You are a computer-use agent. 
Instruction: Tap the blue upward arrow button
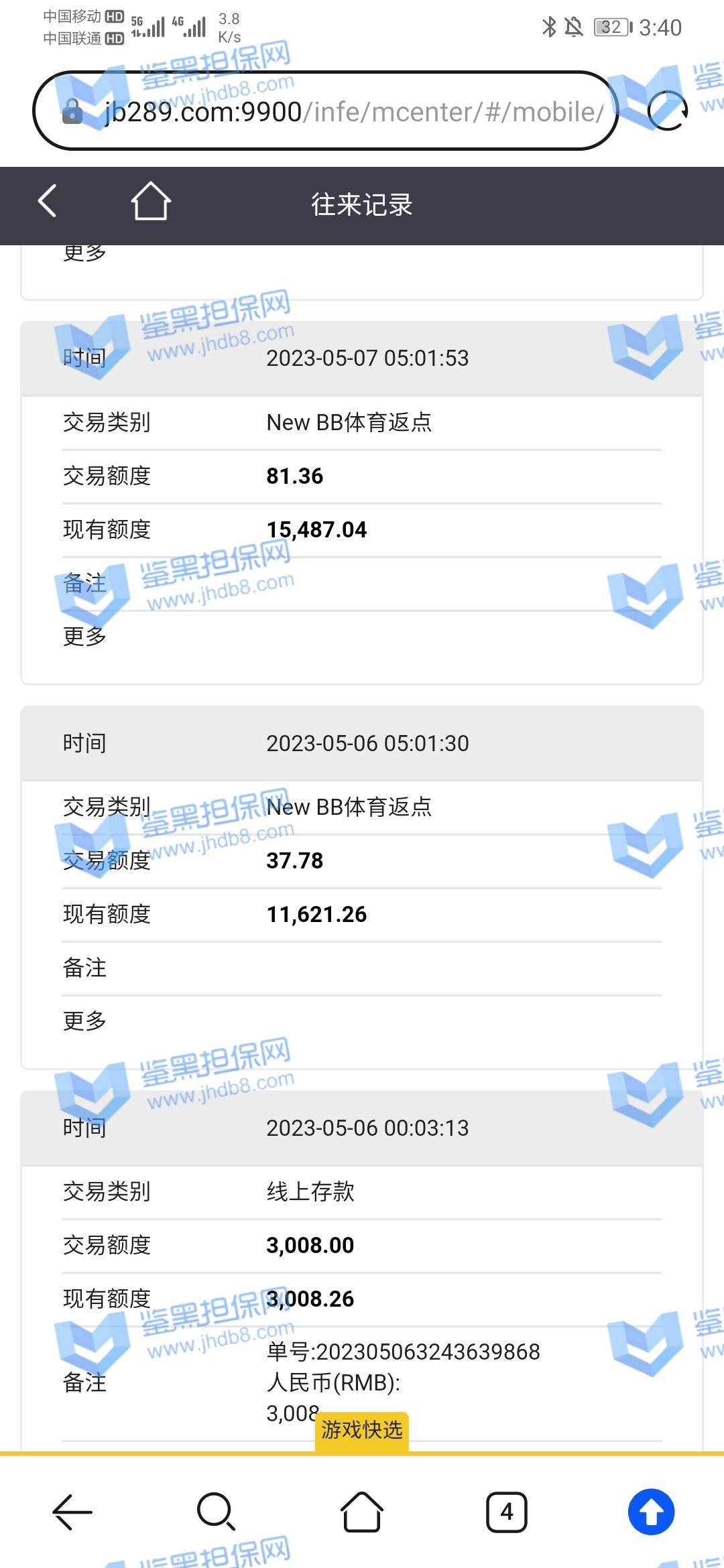point(651,1512)
